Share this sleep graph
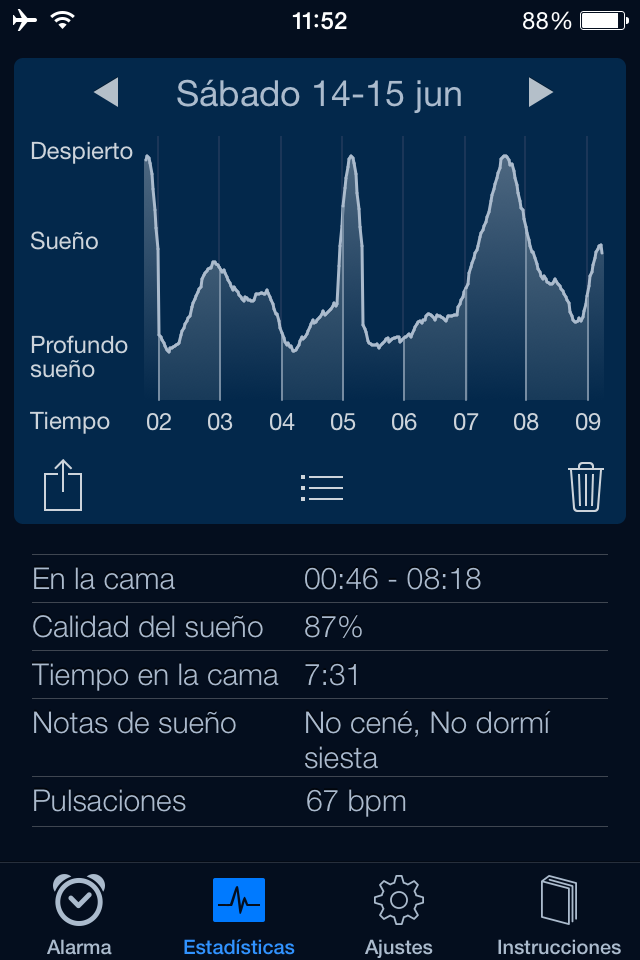 [63, 486]
